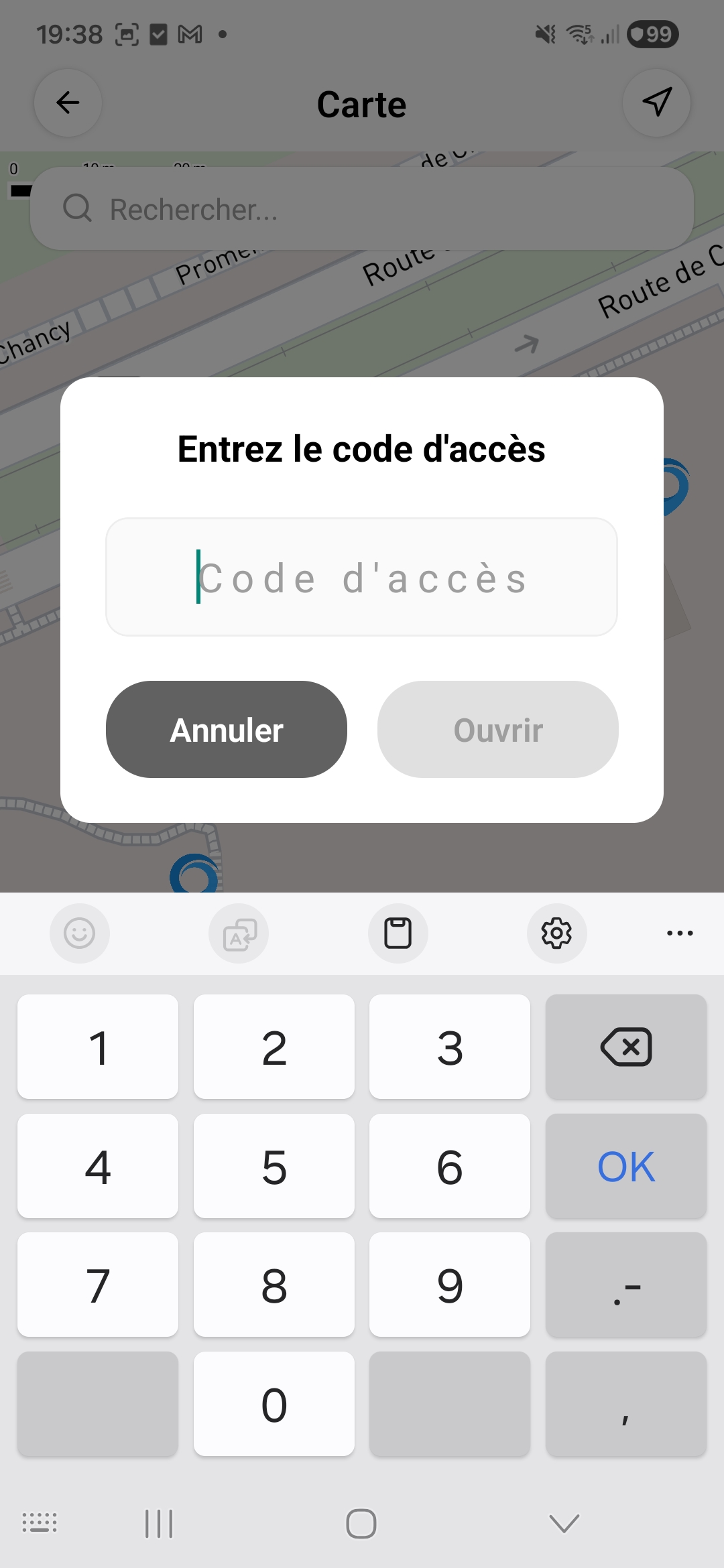Tap the back arrow to leave the map
This screenshot has width=724, height=1568.
67,103
